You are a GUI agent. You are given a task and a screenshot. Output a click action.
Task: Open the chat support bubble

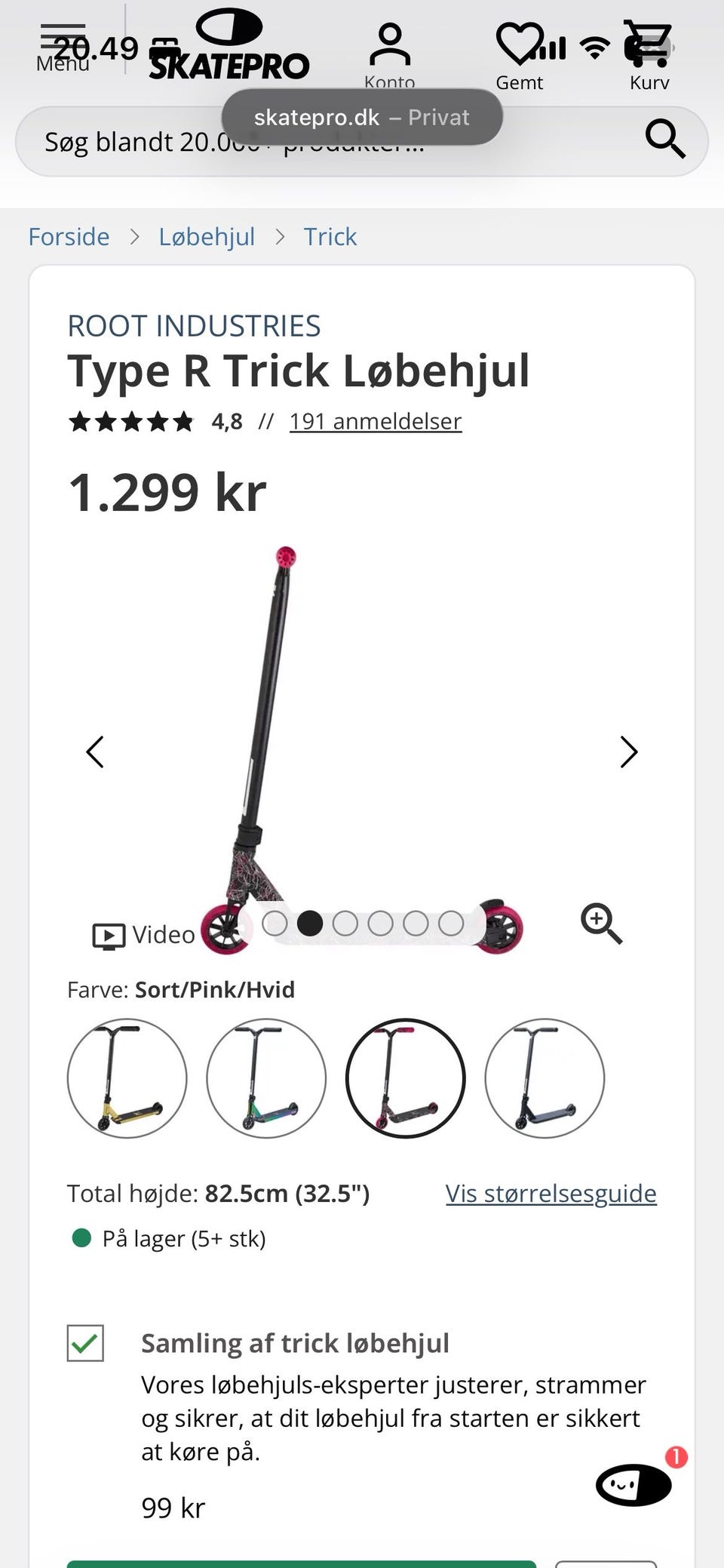pos(633,1485)
